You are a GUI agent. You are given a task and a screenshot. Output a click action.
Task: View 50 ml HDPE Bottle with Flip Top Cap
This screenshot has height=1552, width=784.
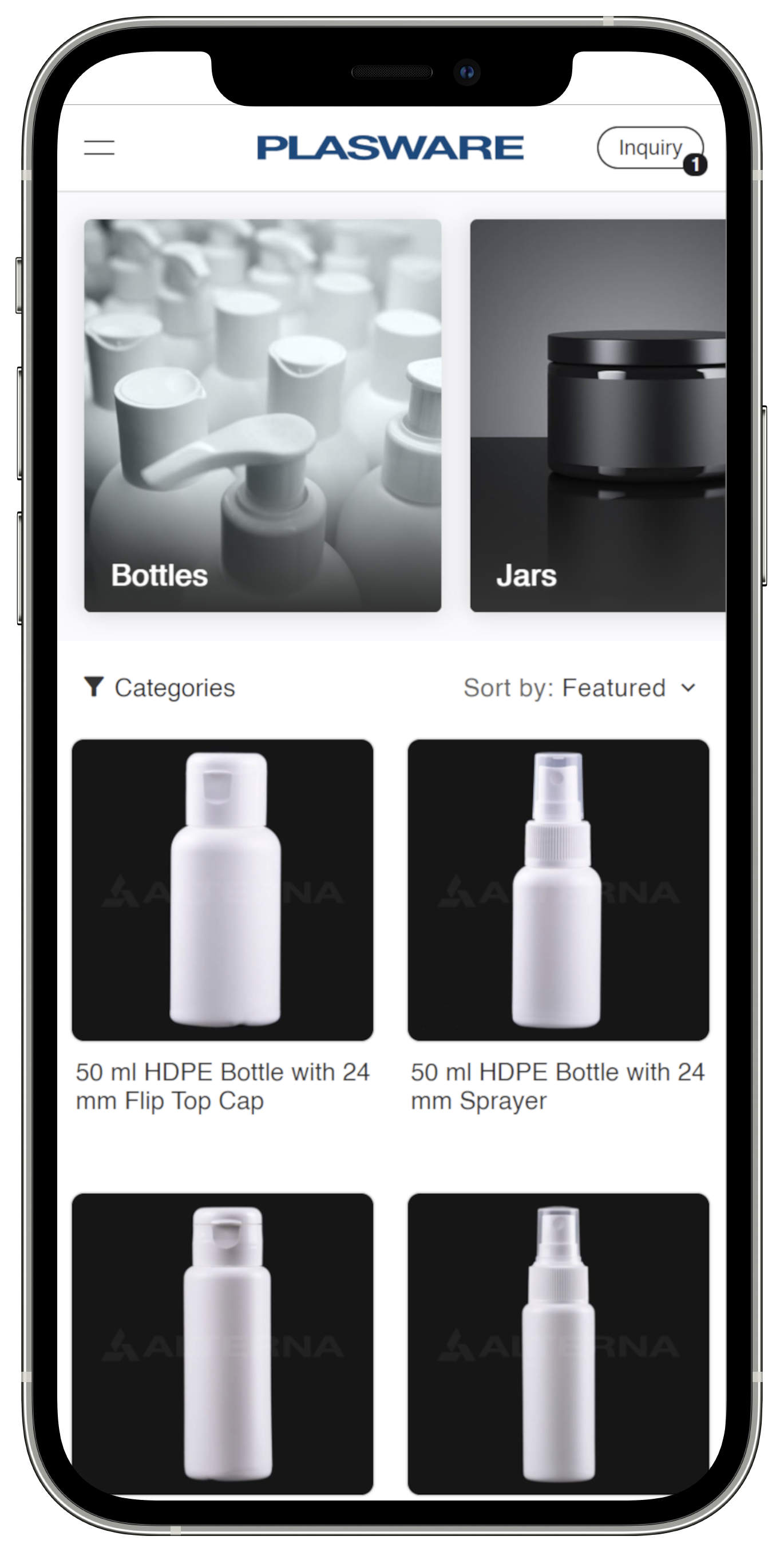click(x=223, y=889)
